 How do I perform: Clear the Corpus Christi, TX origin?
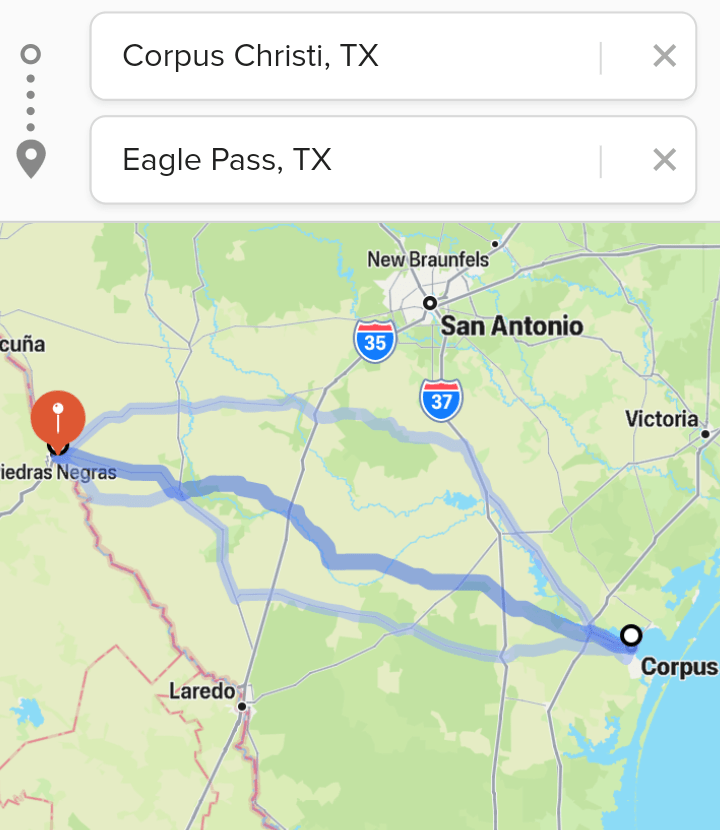pos(664,56)
